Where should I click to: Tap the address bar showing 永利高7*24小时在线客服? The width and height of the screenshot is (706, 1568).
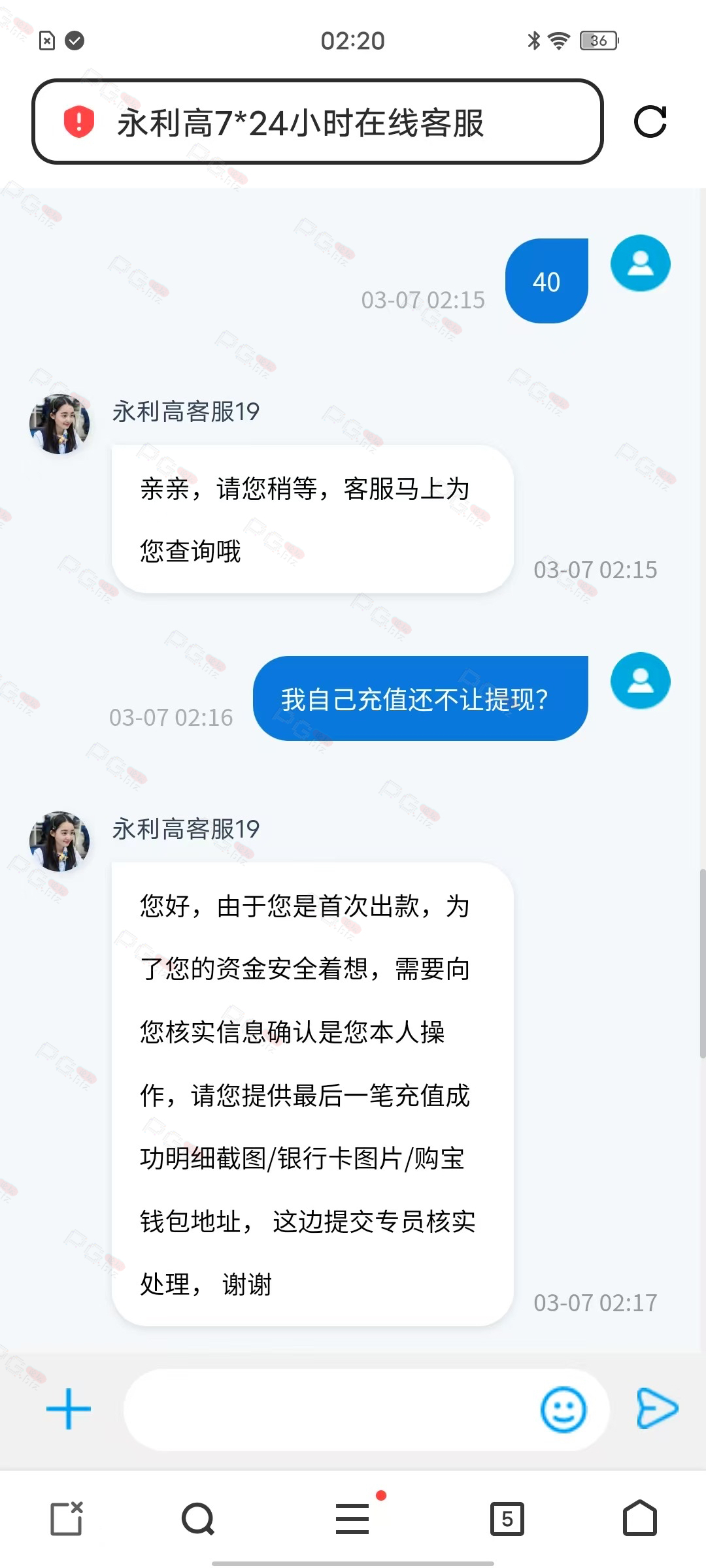coord(318,122)
